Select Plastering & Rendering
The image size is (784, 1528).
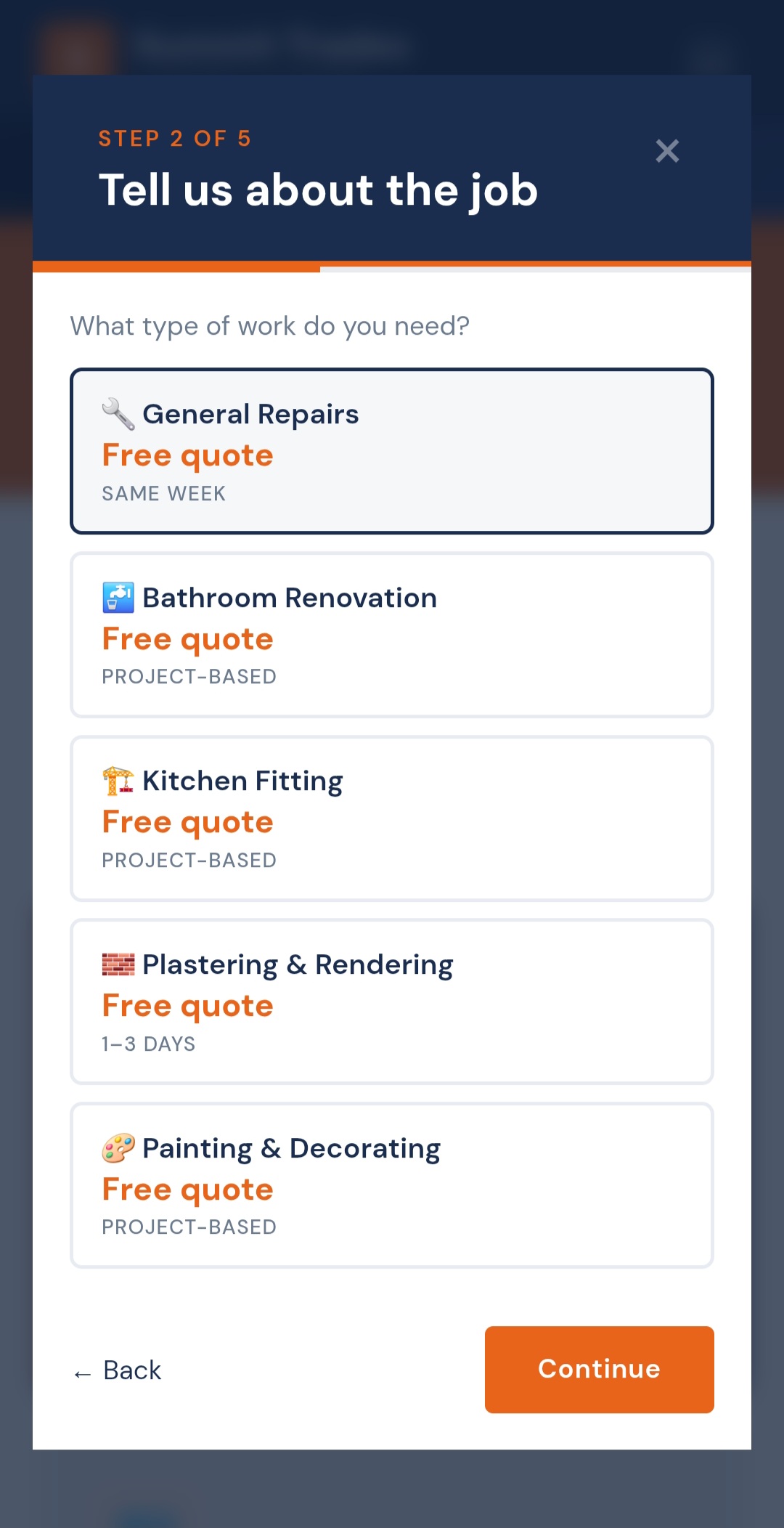point(392,1002)
